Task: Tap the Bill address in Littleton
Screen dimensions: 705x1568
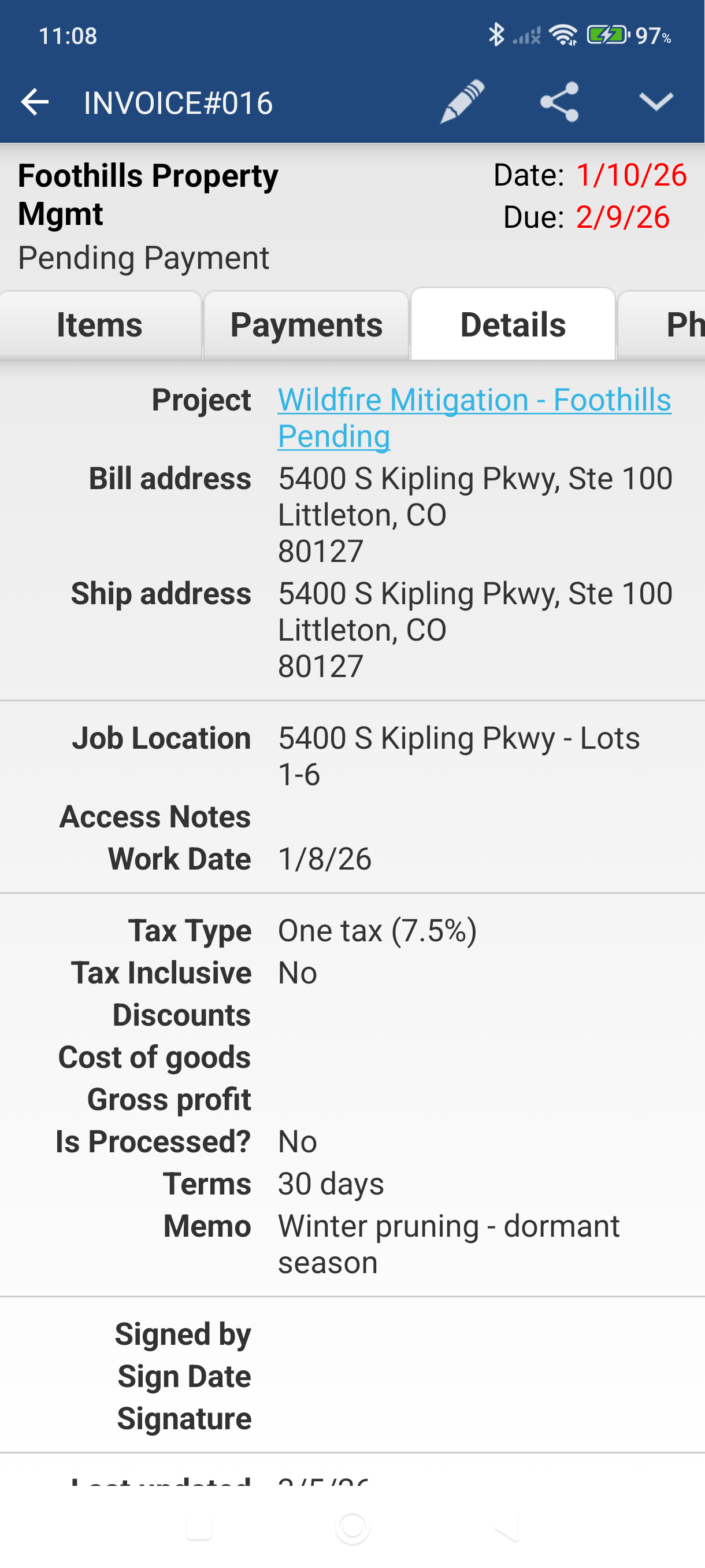Action: point(476,515)
